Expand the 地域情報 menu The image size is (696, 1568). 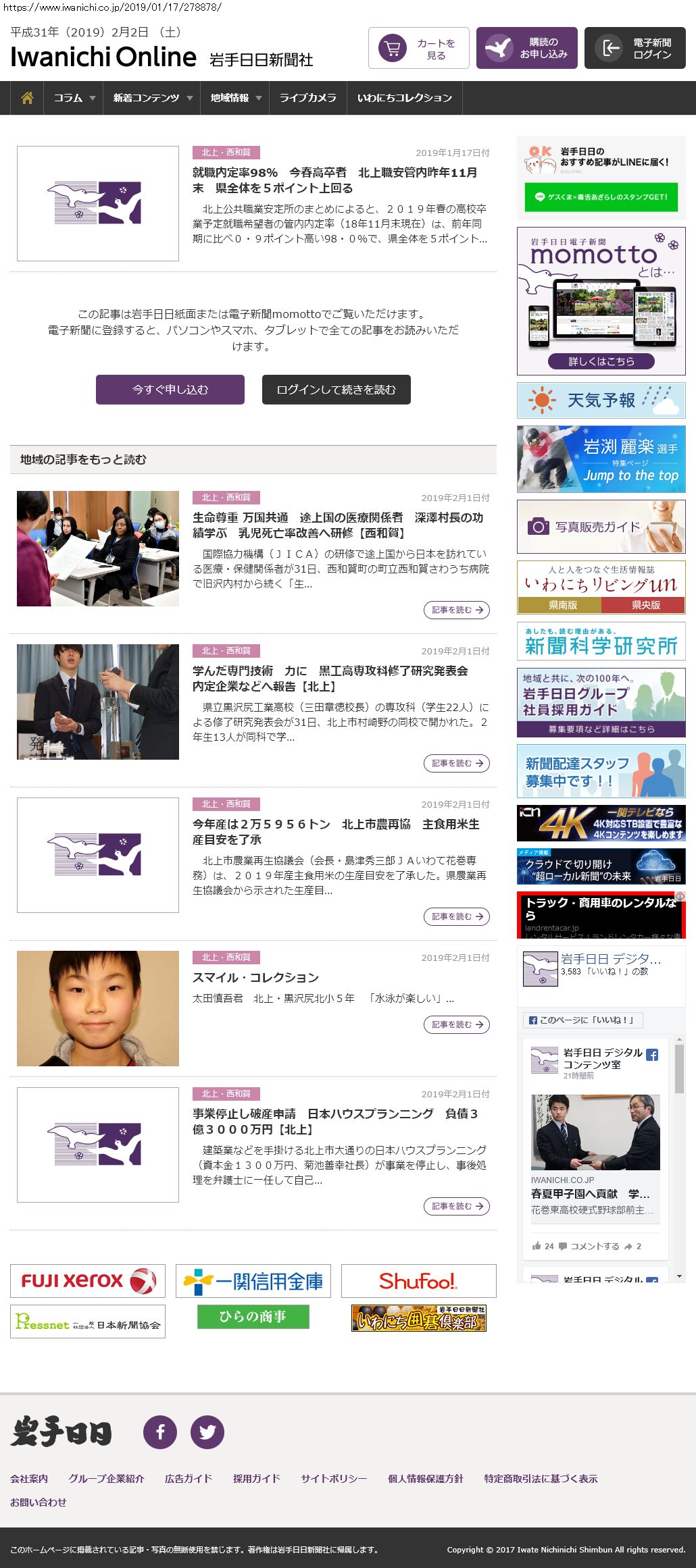click(x=235, y=98)
